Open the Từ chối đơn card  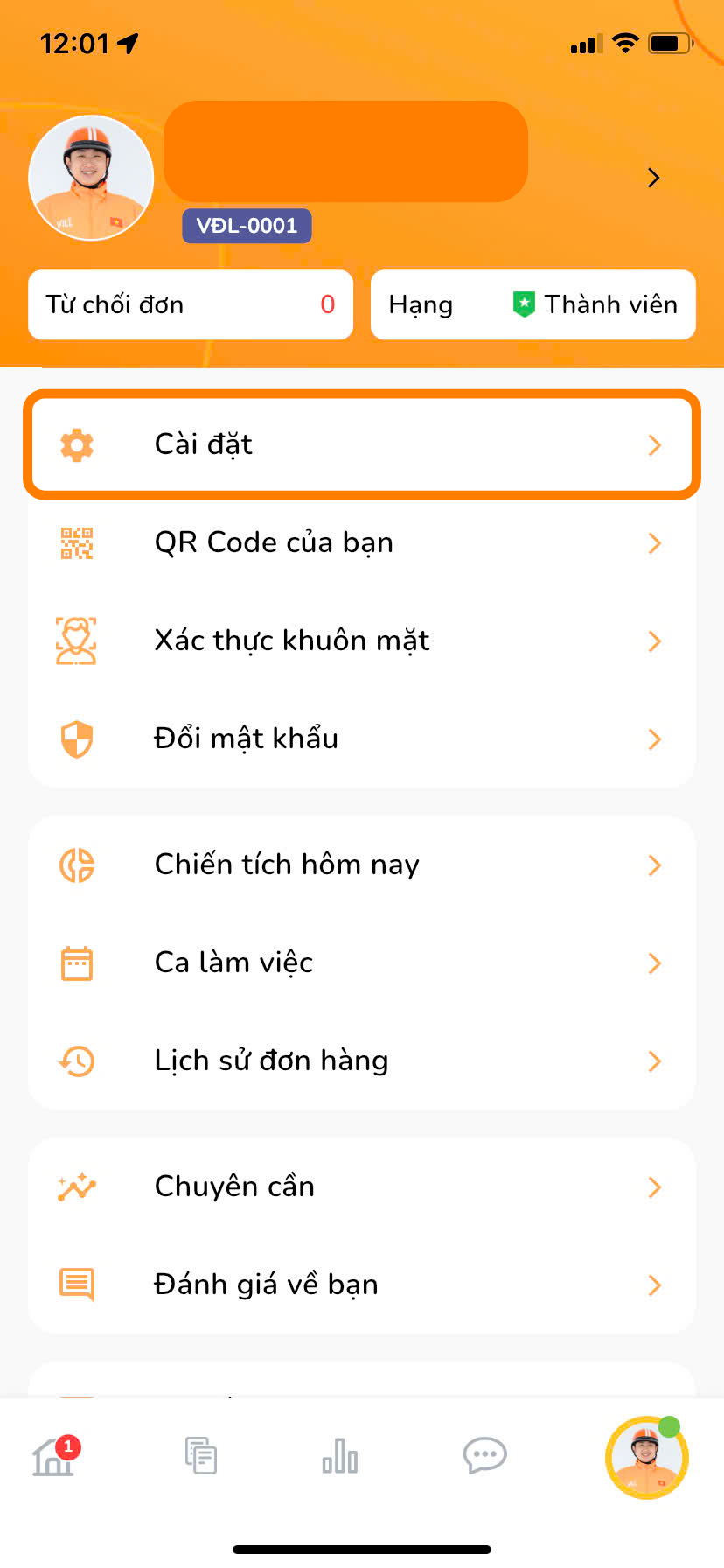click(x=191, y=304)
